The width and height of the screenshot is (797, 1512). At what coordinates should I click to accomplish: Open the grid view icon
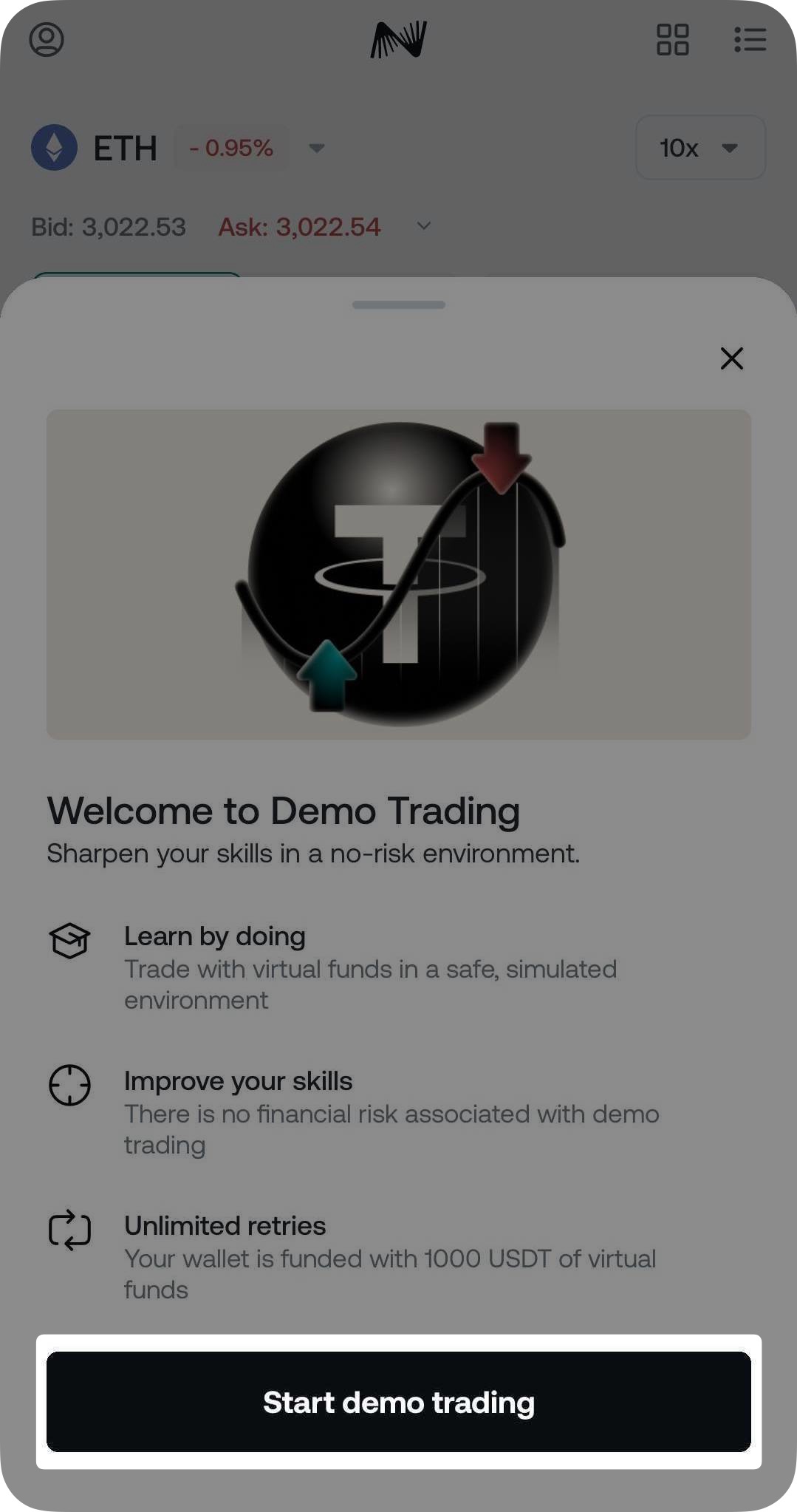pos(673,41)
